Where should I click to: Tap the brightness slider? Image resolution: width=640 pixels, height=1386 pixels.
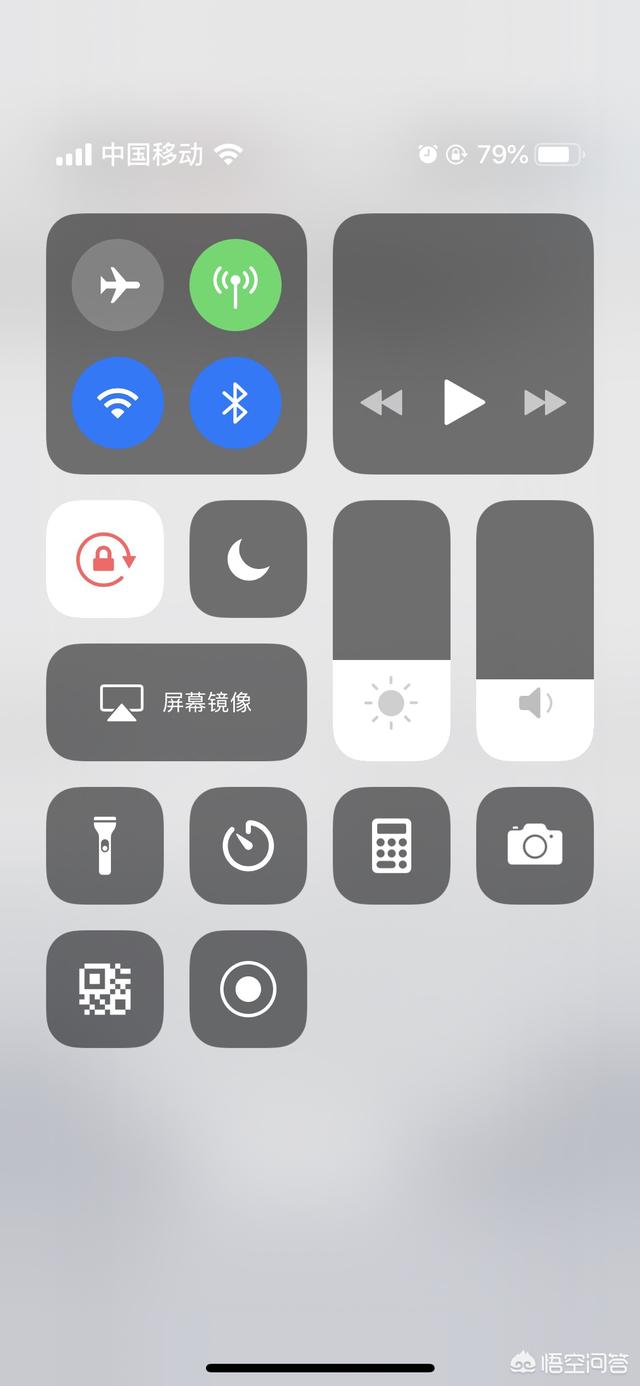pos(391,630)
